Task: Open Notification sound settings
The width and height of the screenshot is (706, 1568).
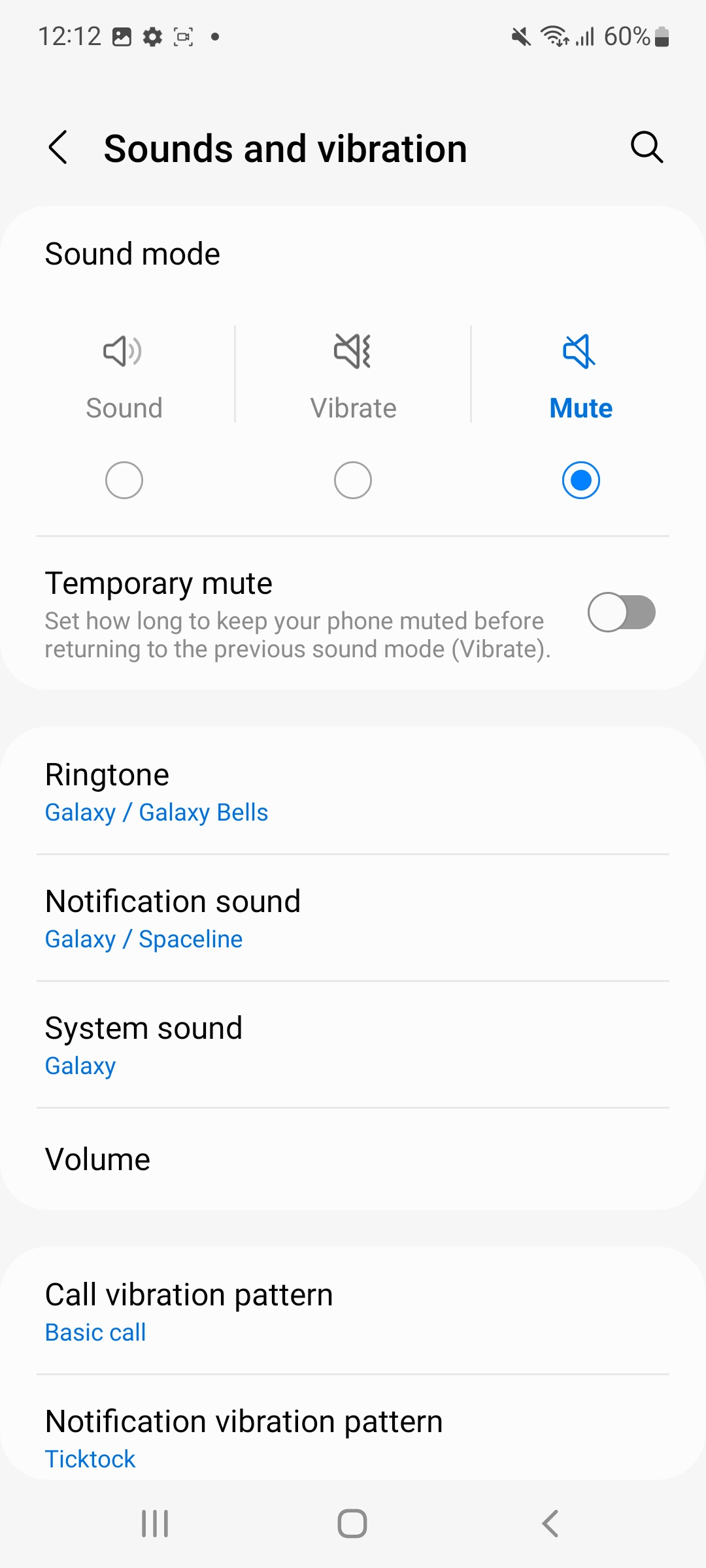Action: tap(353, 918)
